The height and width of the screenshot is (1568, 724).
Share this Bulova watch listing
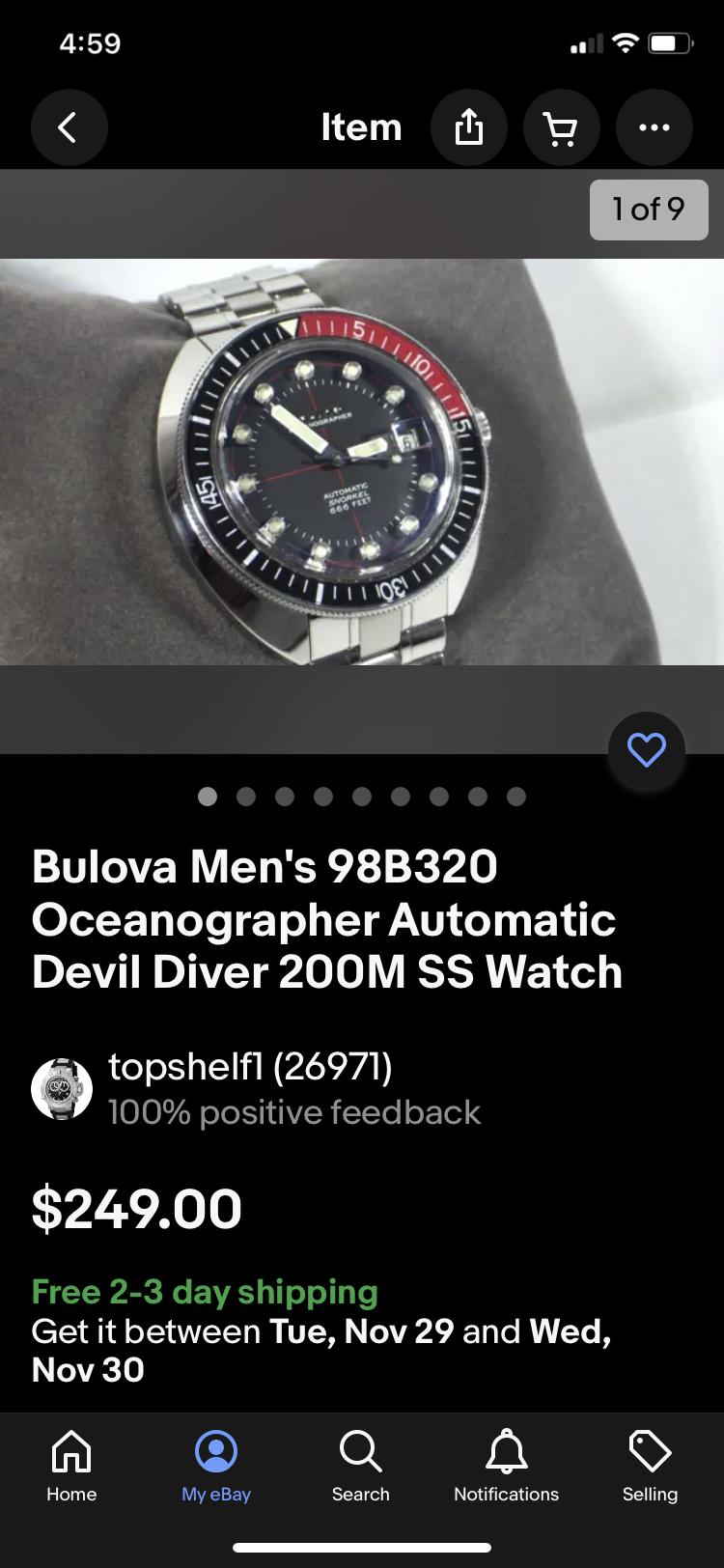(x=469, y=127)
